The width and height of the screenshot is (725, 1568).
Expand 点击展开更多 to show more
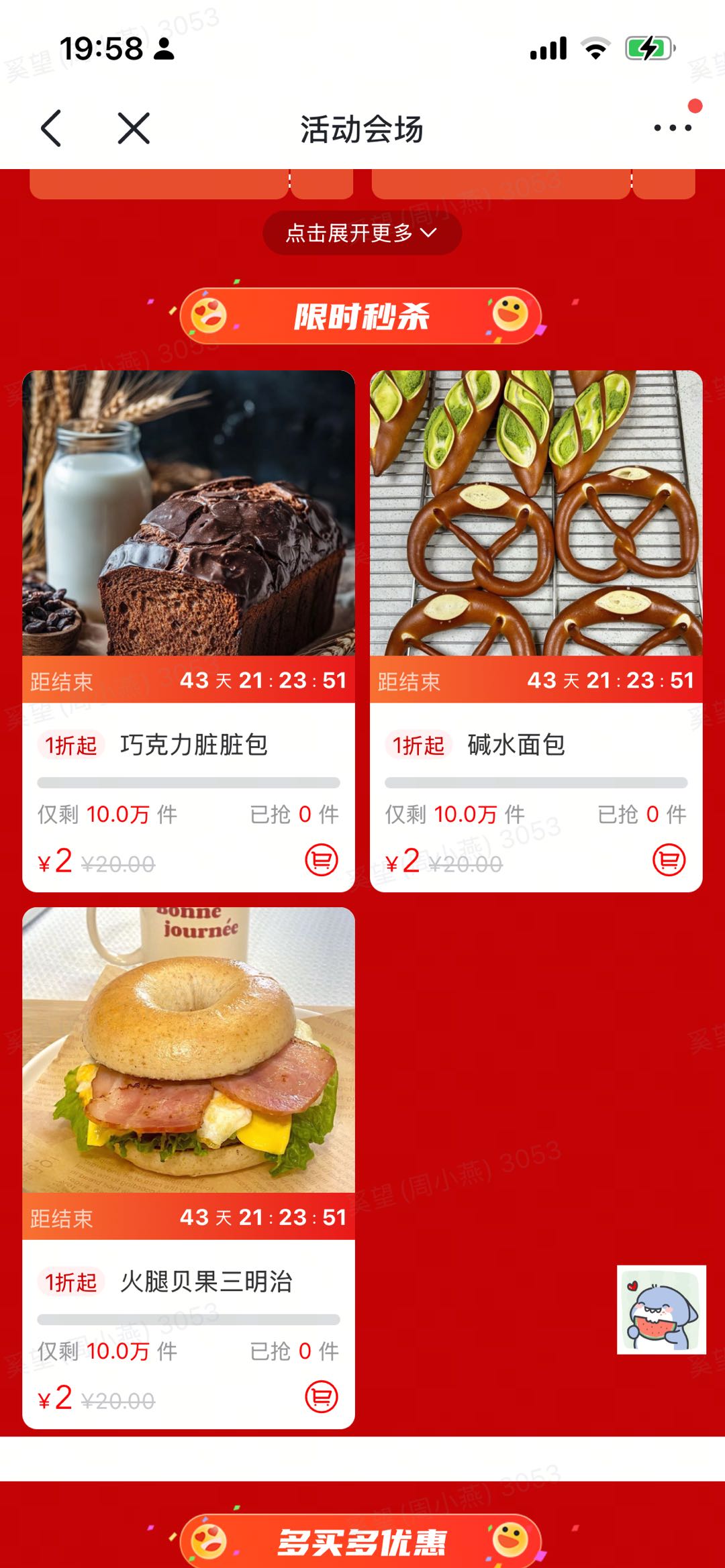click(x=362, y=233)
